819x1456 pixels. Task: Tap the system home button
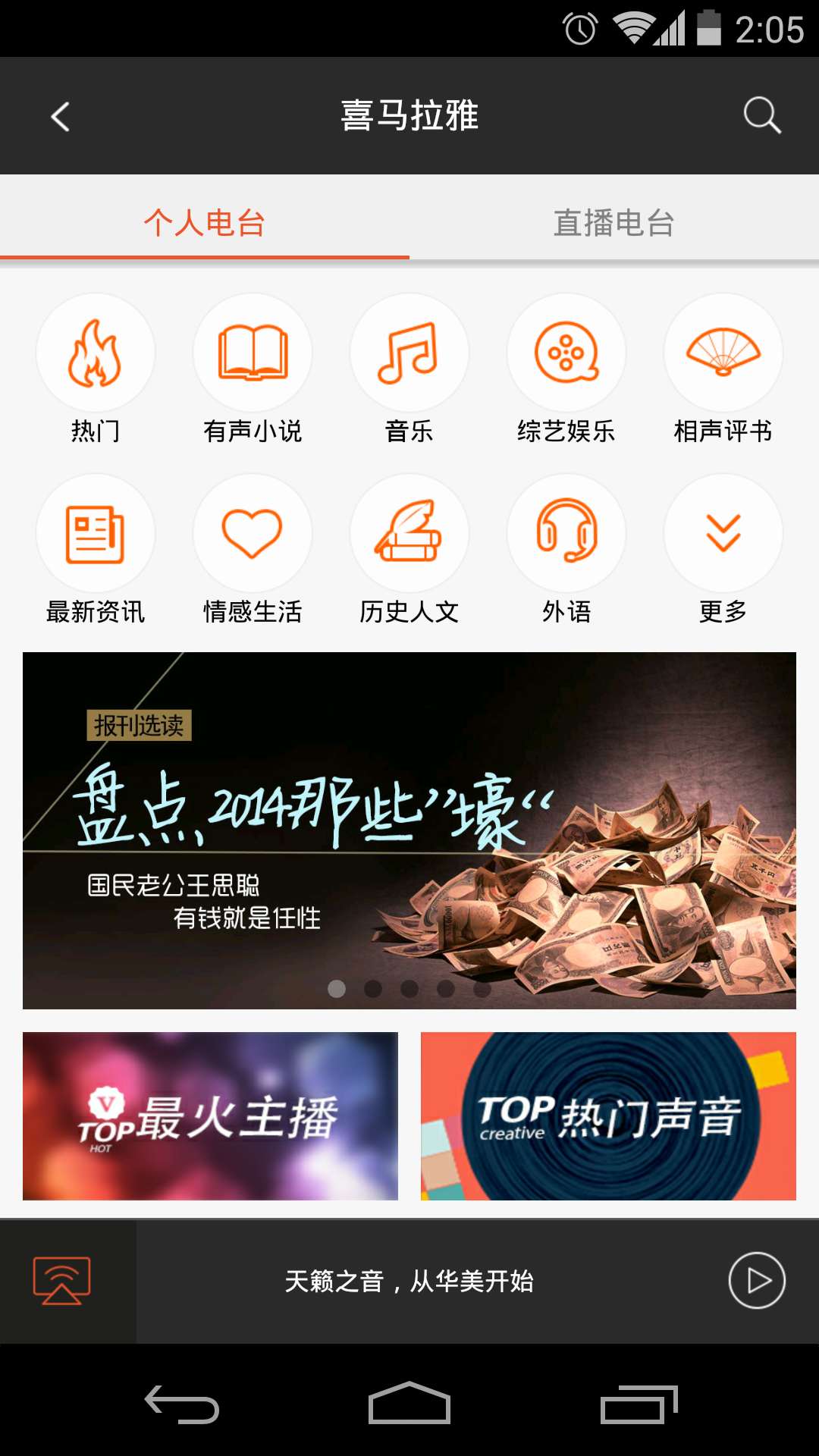(409, 1404)
